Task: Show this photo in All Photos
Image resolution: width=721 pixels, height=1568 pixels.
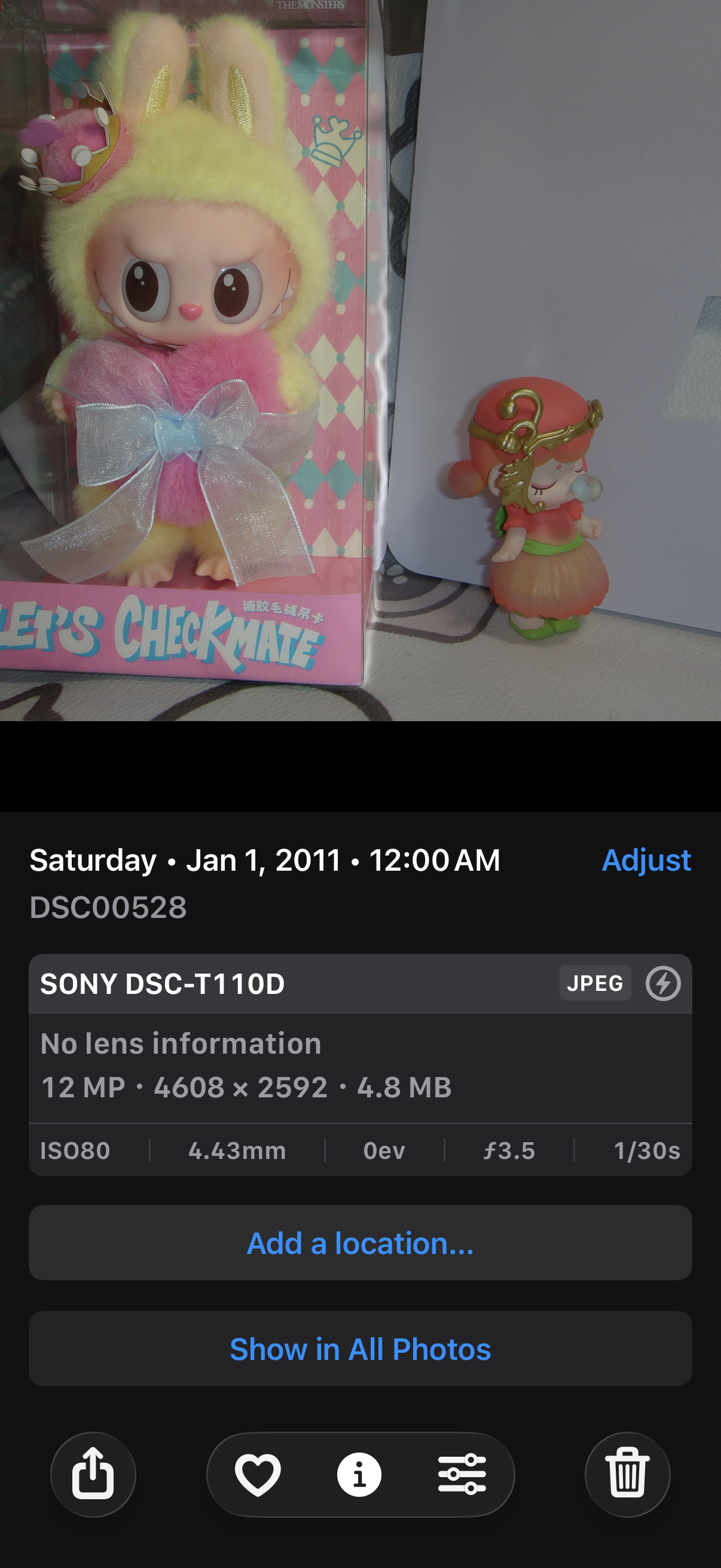Action: [x=360, y=1349]
